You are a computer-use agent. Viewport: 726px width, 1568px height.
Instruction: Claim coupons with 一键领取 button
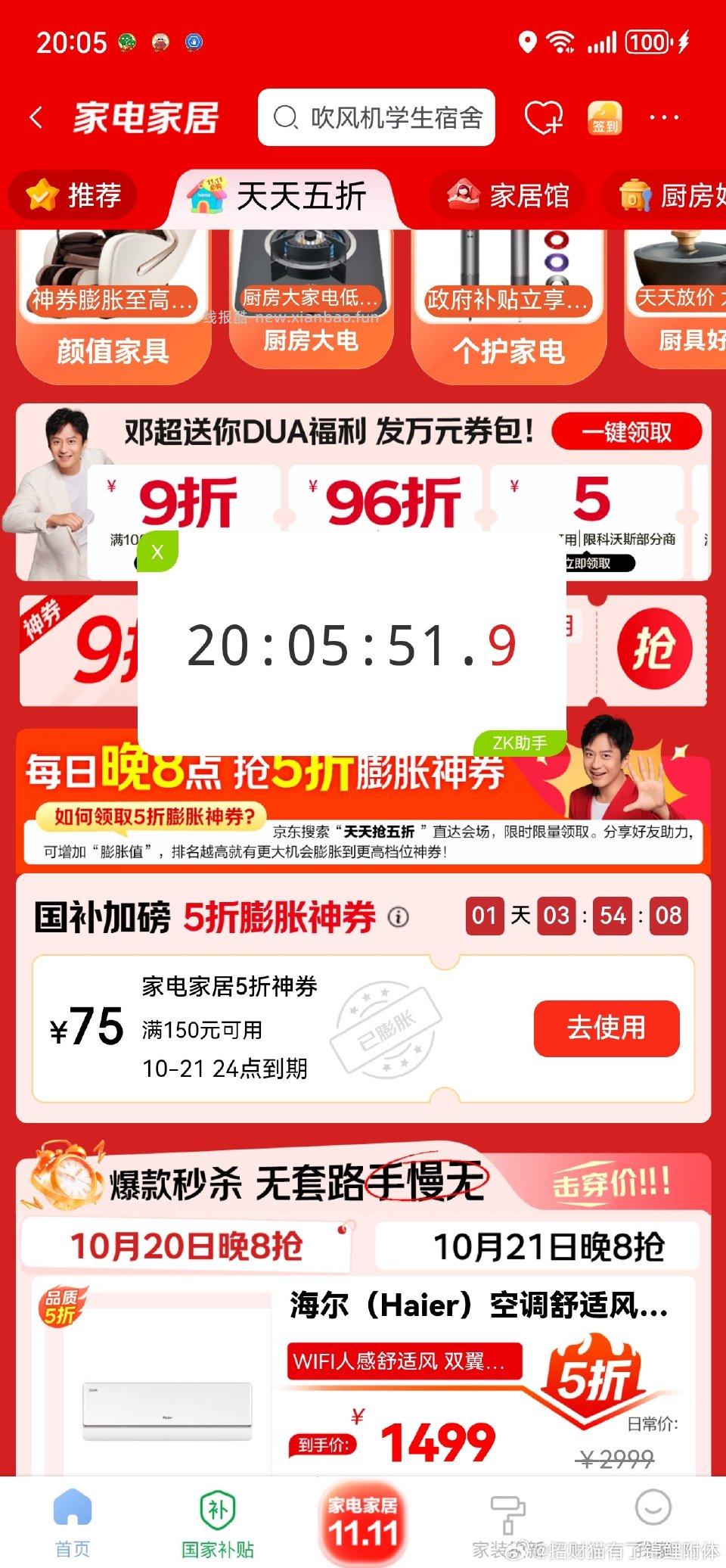[x=626, y=432]
